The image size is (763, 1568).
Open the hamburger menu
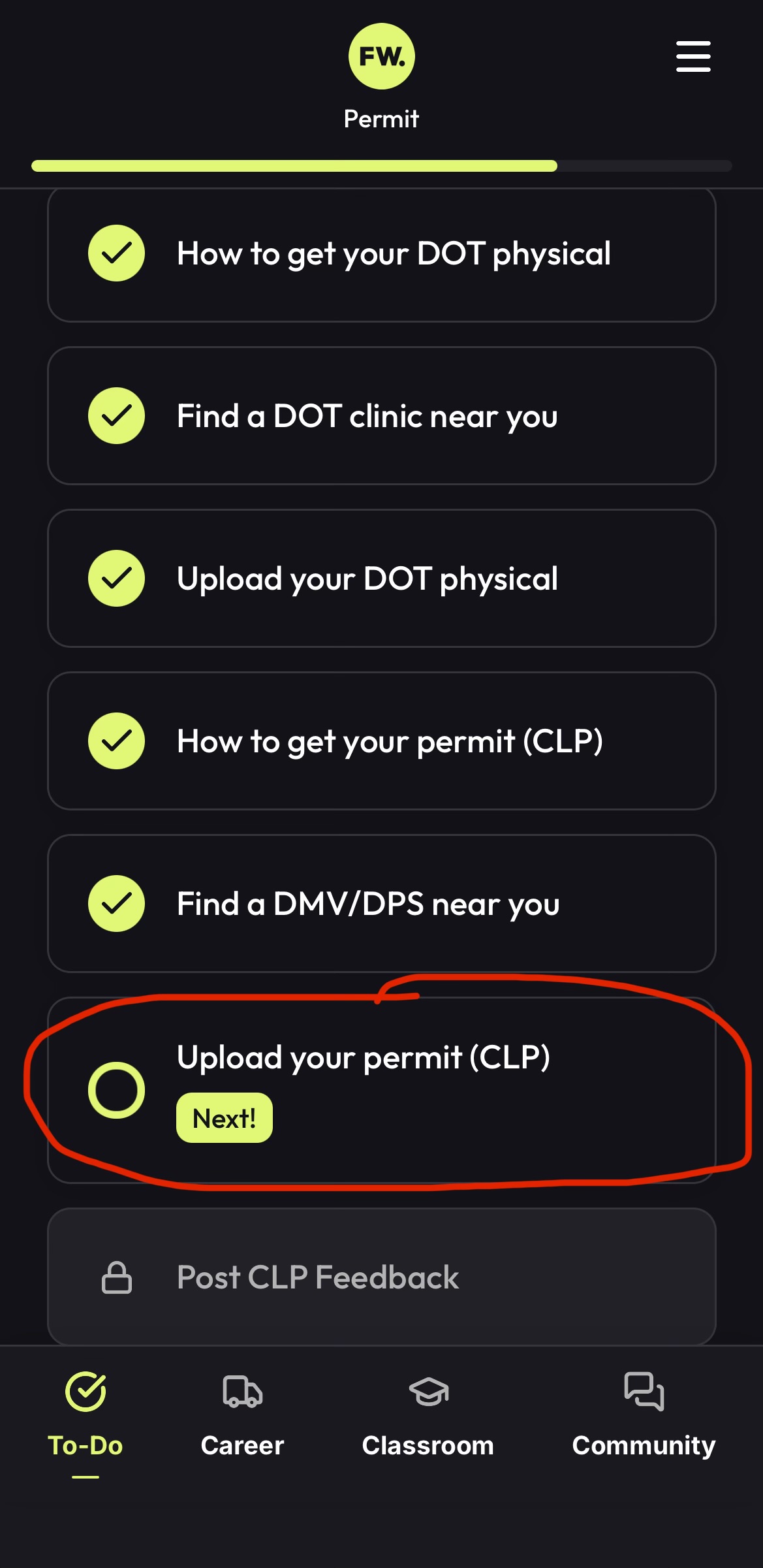693,56
